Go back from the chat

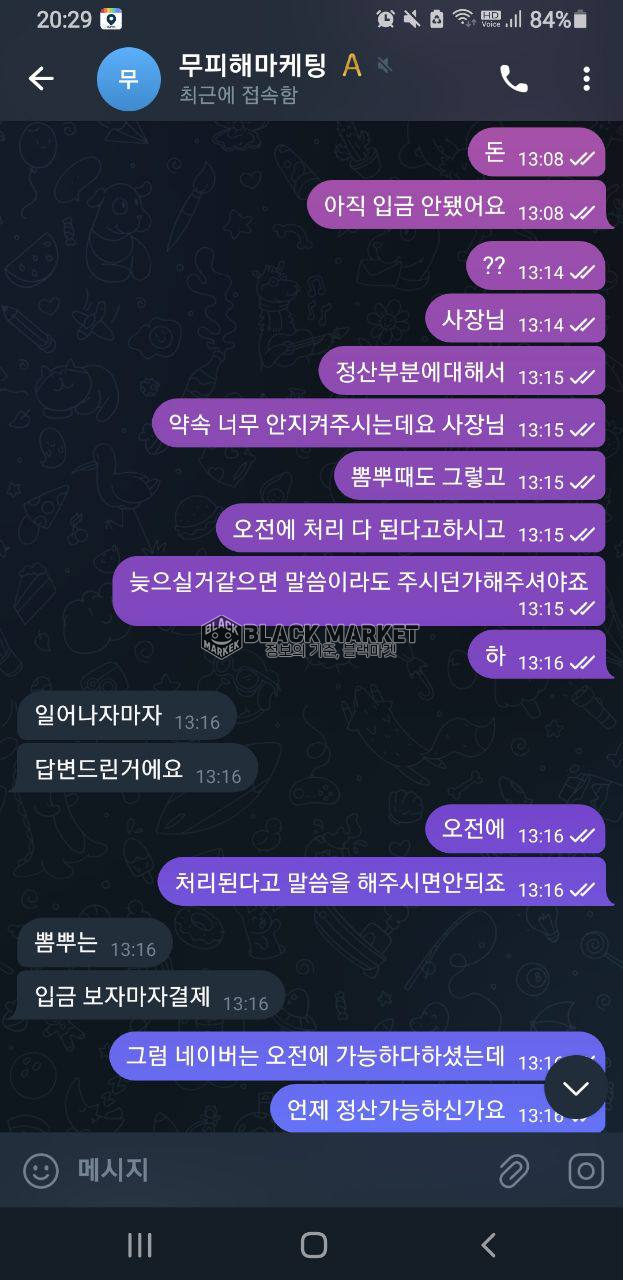[x=41, y=79]
